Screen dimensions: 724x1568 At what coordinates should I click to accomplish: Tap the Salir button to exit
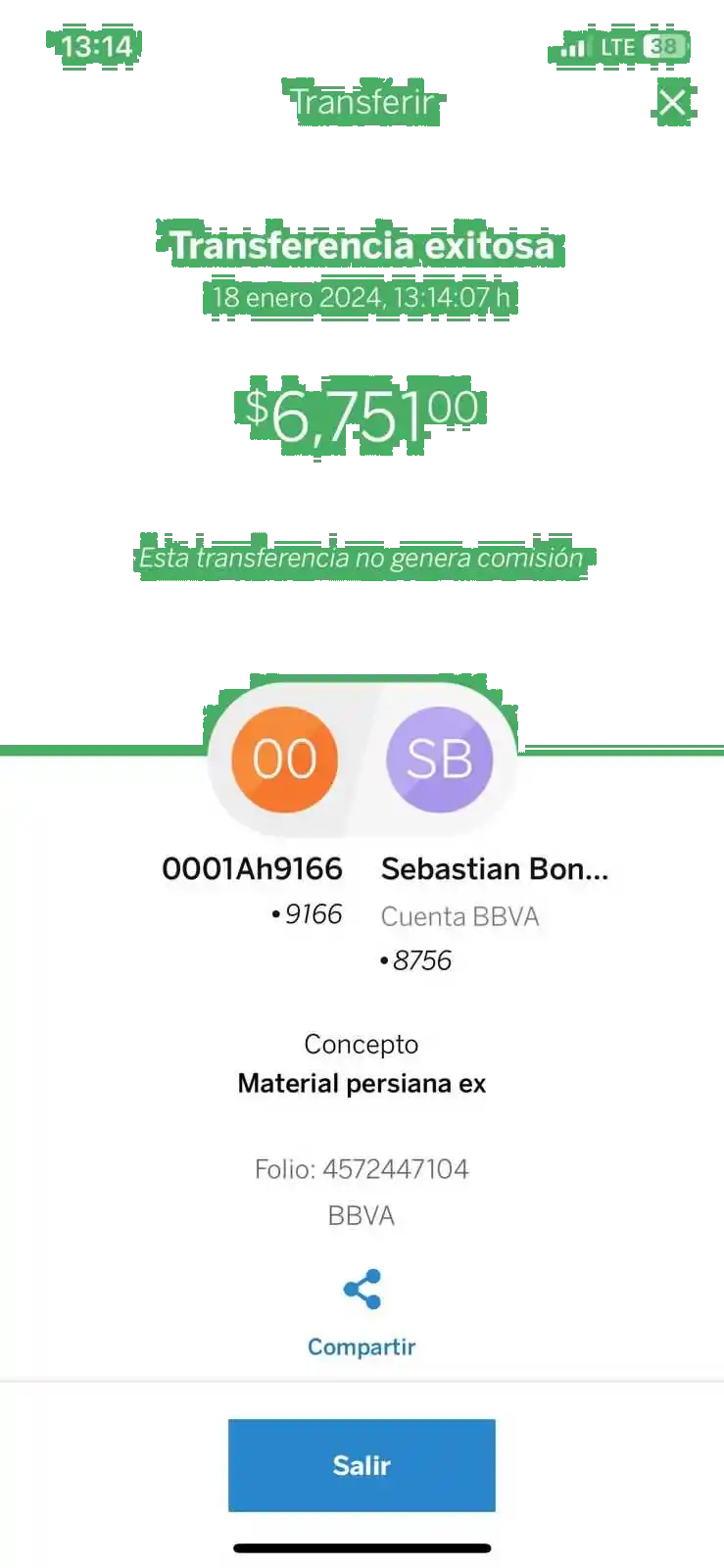[362, 1464]
